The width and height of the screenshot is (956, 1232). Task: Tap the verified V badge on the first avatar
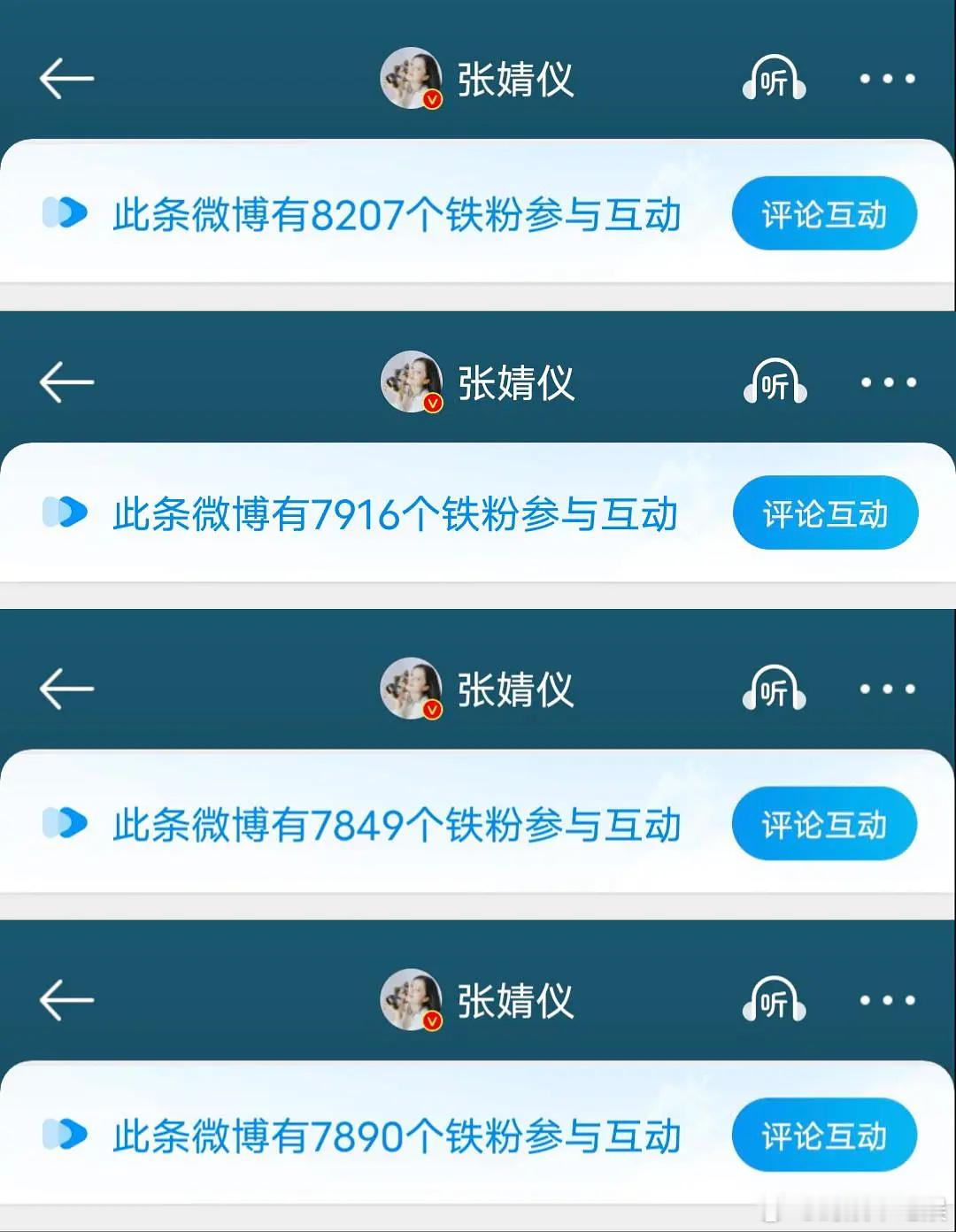(x=431, y=97)
